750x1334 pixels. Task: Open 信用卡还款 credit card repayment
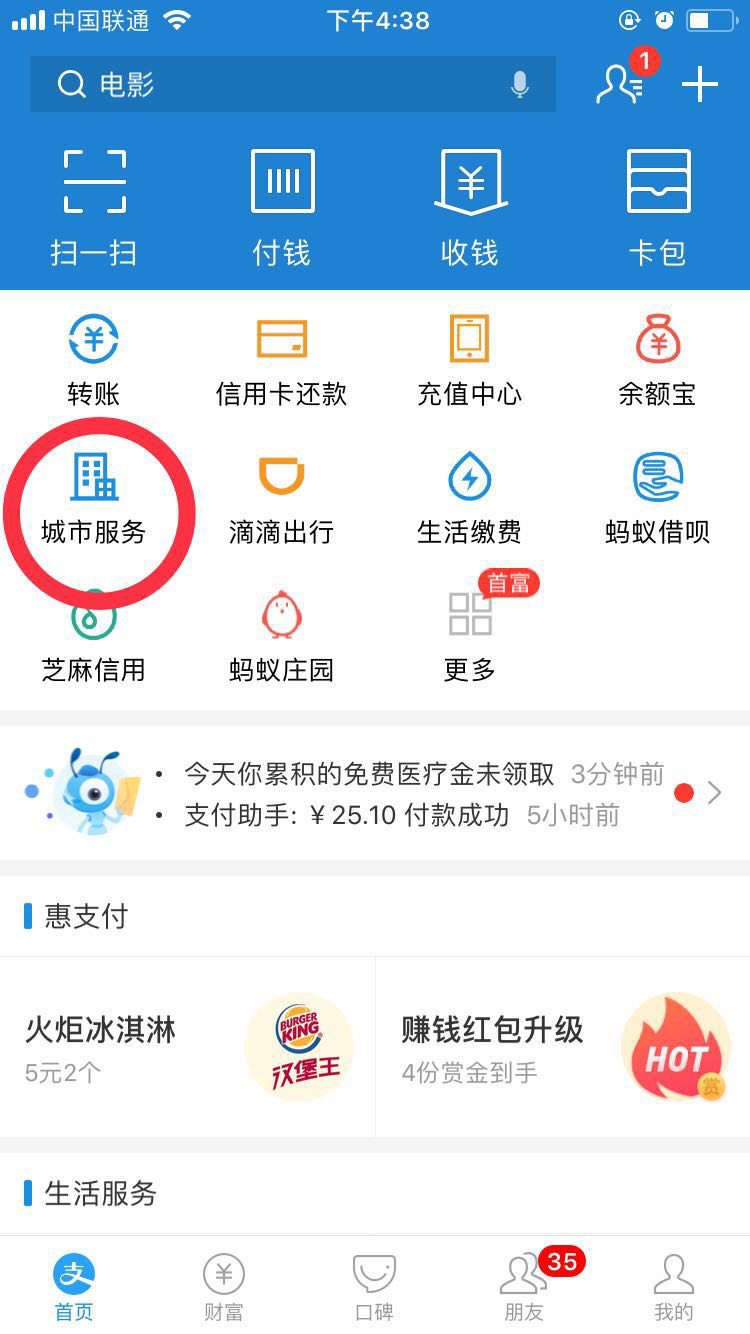281,358
